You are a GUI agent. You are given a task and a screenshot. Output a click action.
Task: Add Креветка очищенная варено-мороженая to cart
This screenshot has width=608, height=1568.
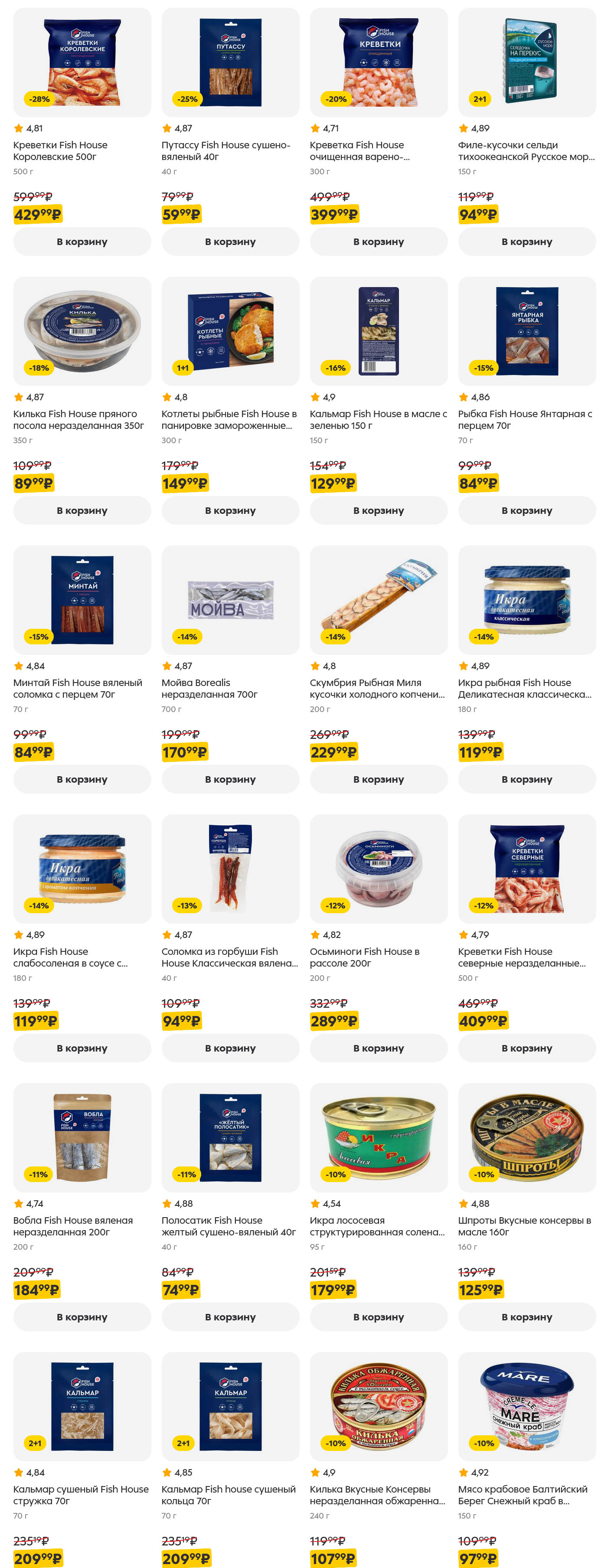point(379,242)
